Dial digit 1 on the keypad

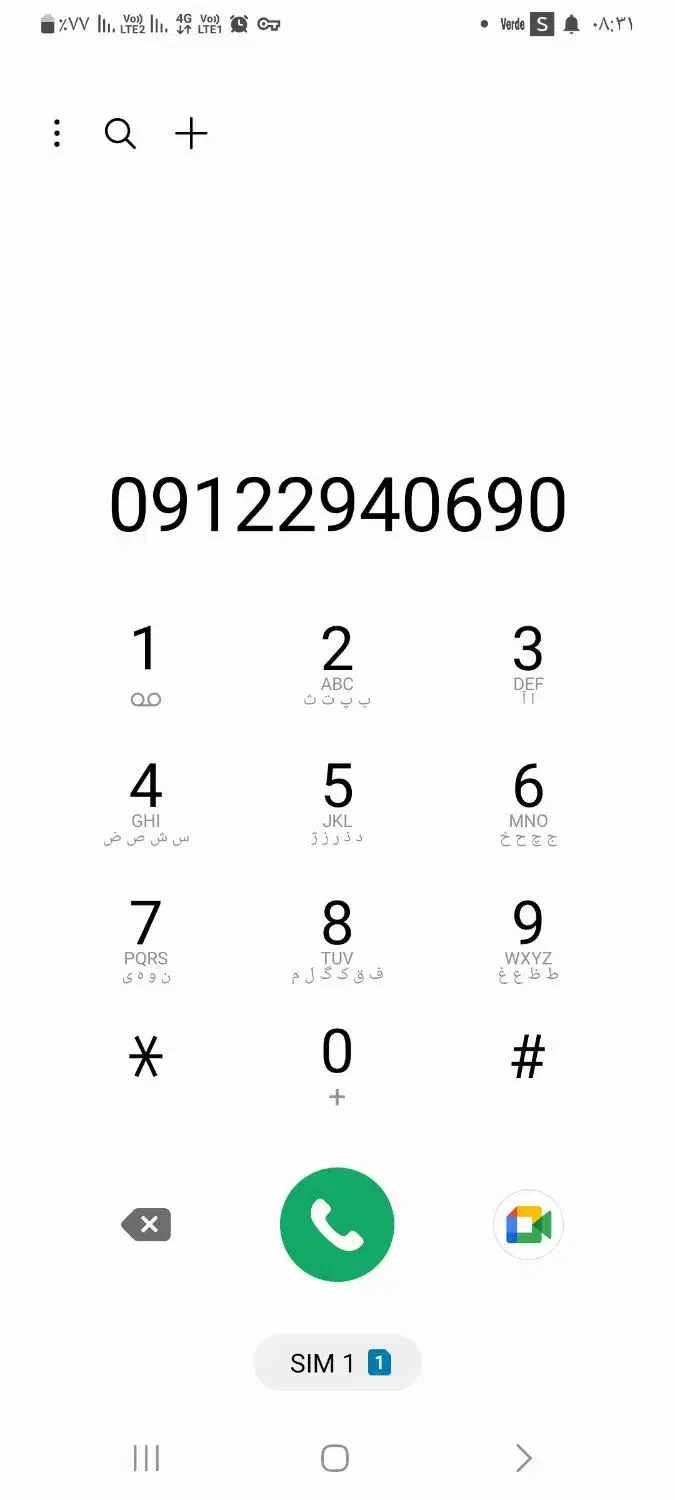(x=146, y=660)
